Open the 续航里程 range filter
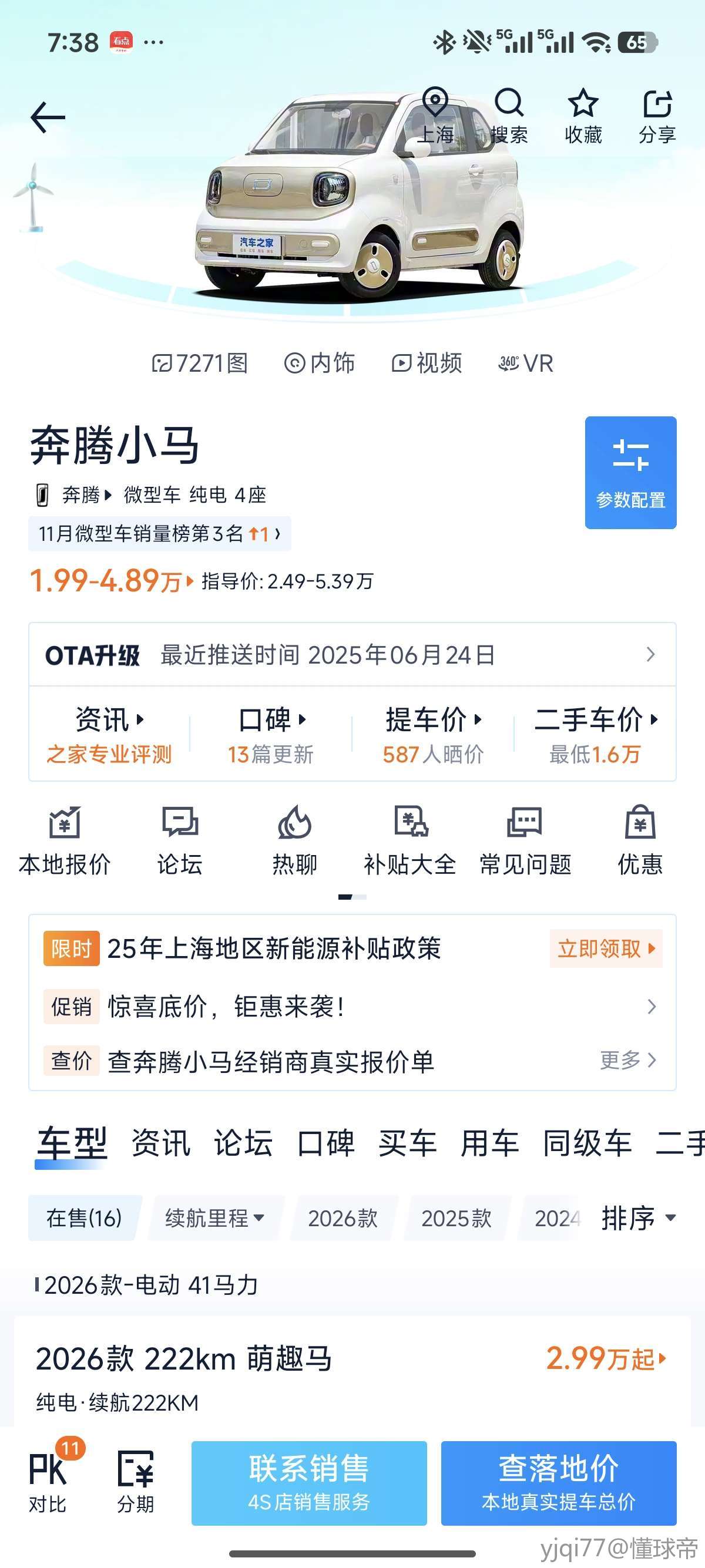This screenshot has height=1568, width=705. (x=214, y=1218)
